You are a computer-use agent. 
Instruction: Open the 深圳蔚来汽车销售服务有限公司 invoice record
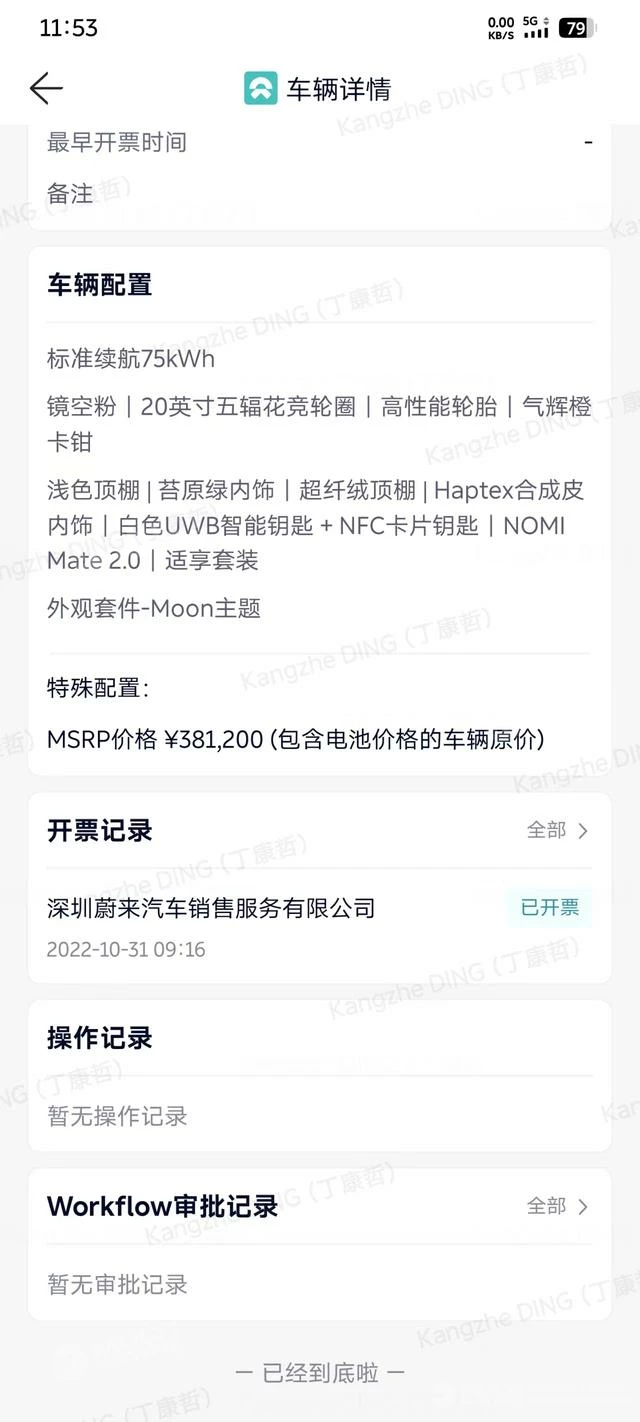click(319, 927)
